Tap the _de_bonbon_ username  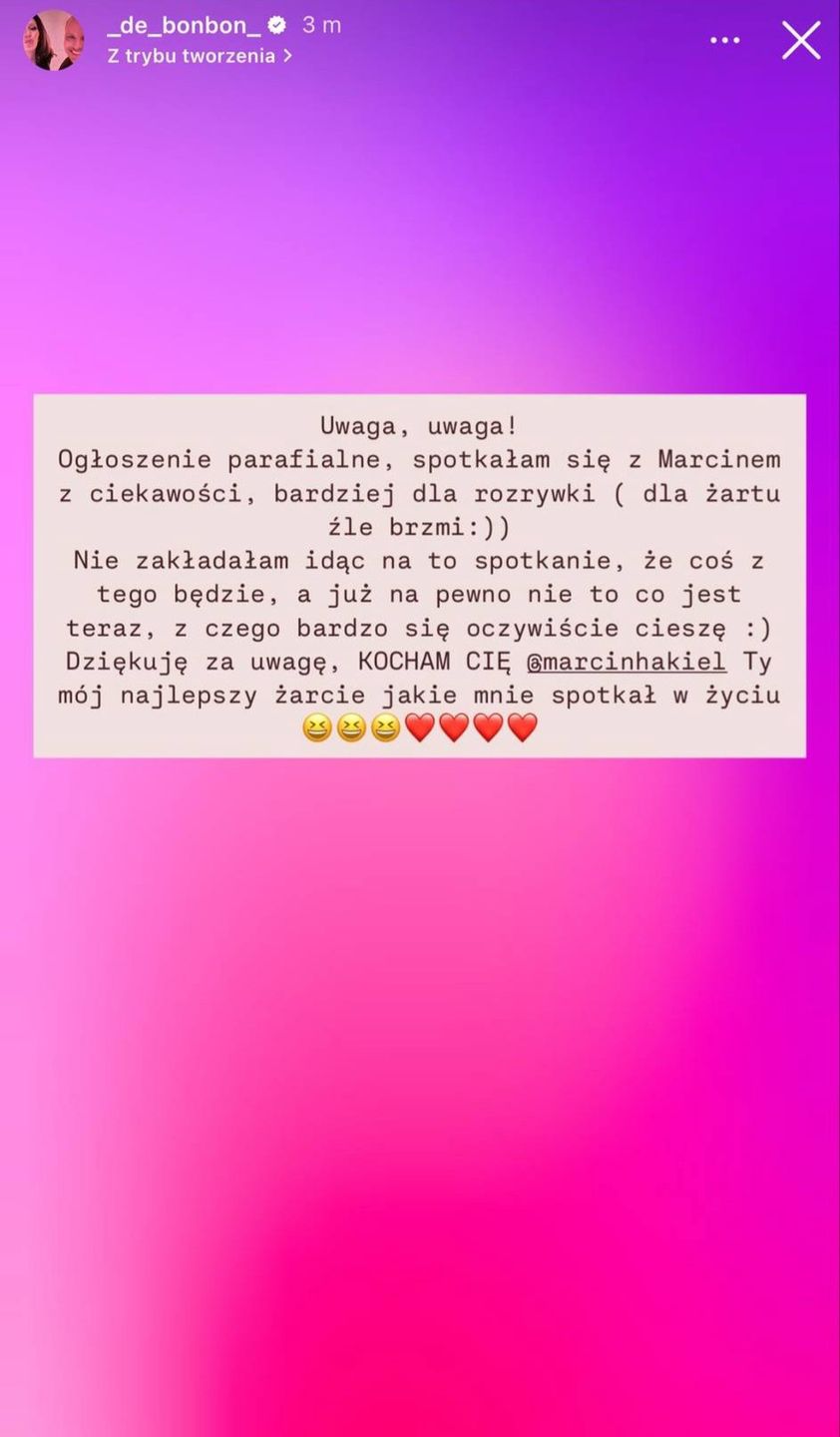point(184,25)
